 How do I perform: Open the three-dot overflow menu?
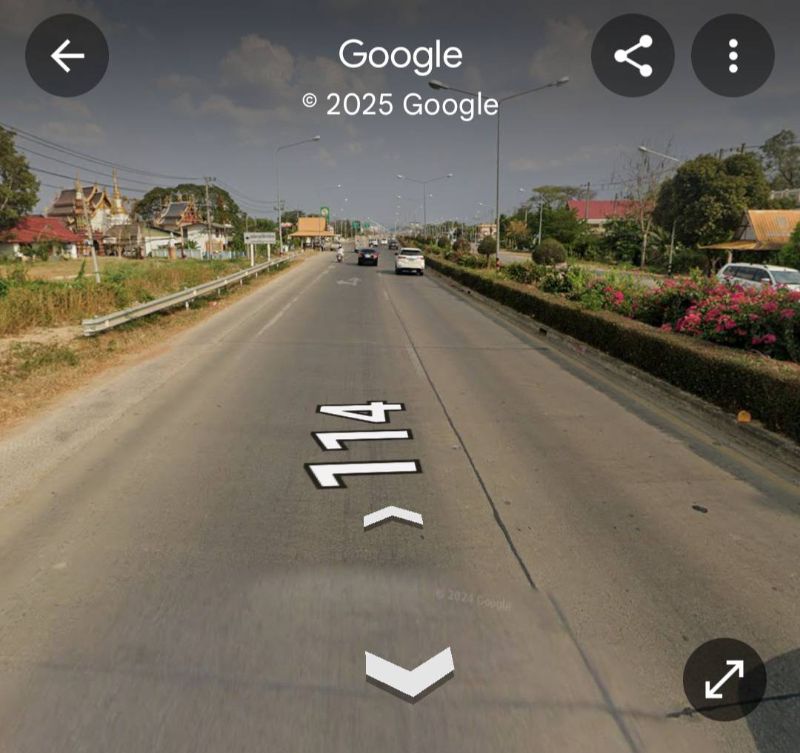733,56
